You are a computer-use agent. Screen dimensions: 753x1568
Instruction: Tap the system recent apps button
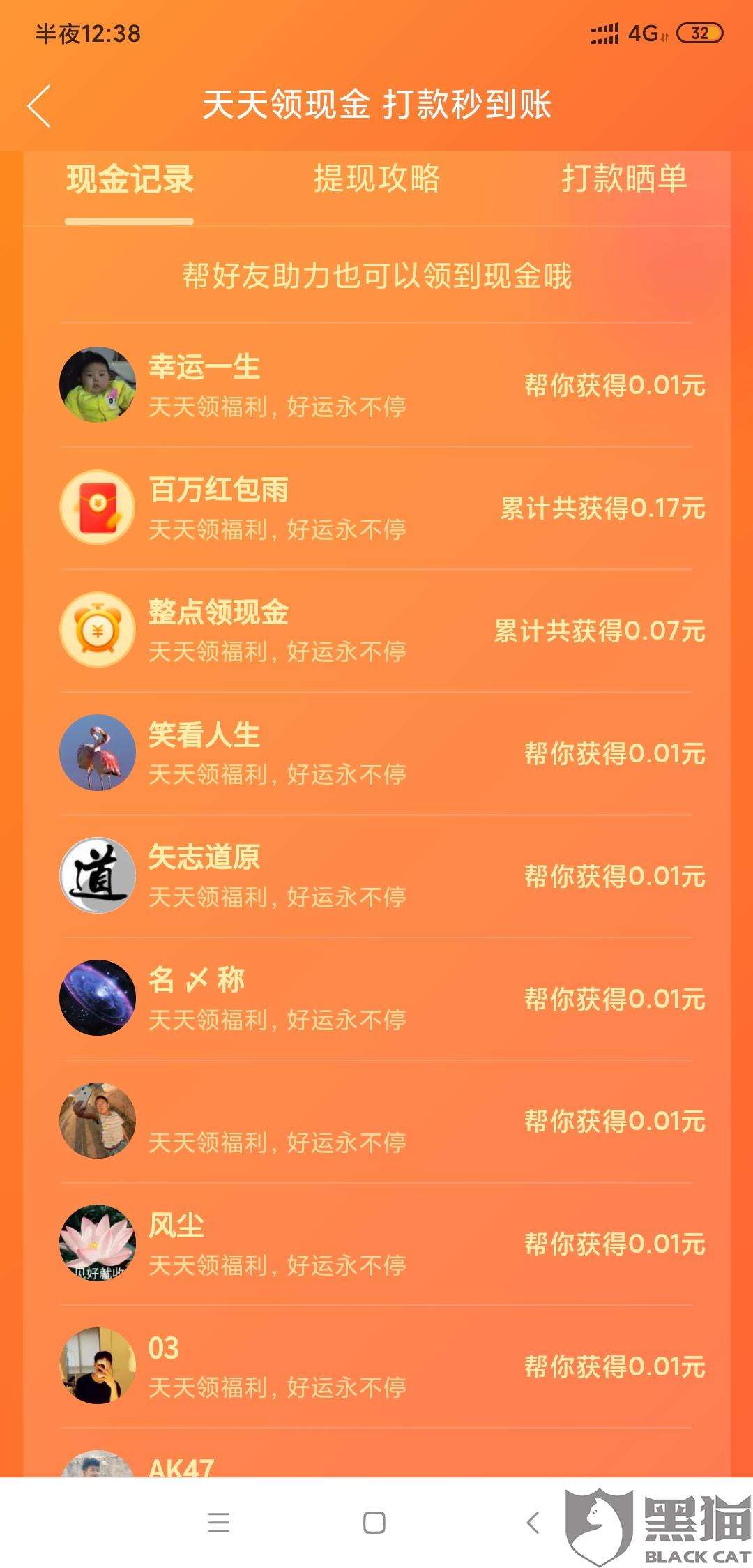[x=219, y=1522]
